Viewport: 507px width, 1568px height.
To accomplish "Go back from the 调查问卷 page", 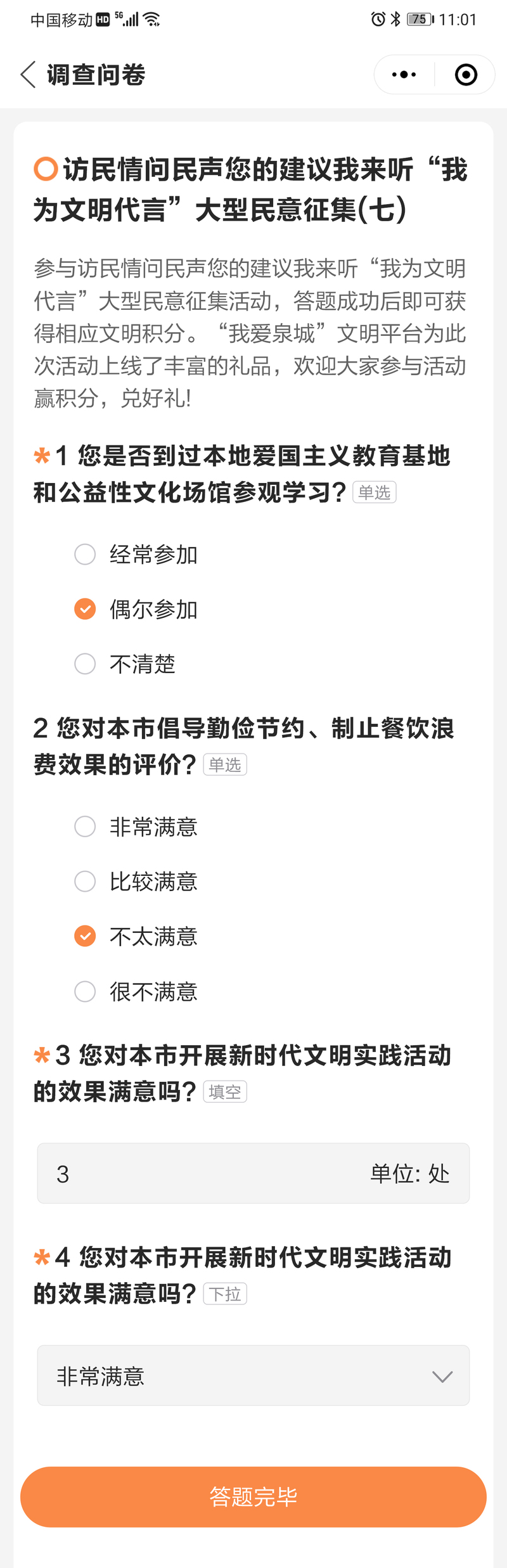I will (28, 75).
